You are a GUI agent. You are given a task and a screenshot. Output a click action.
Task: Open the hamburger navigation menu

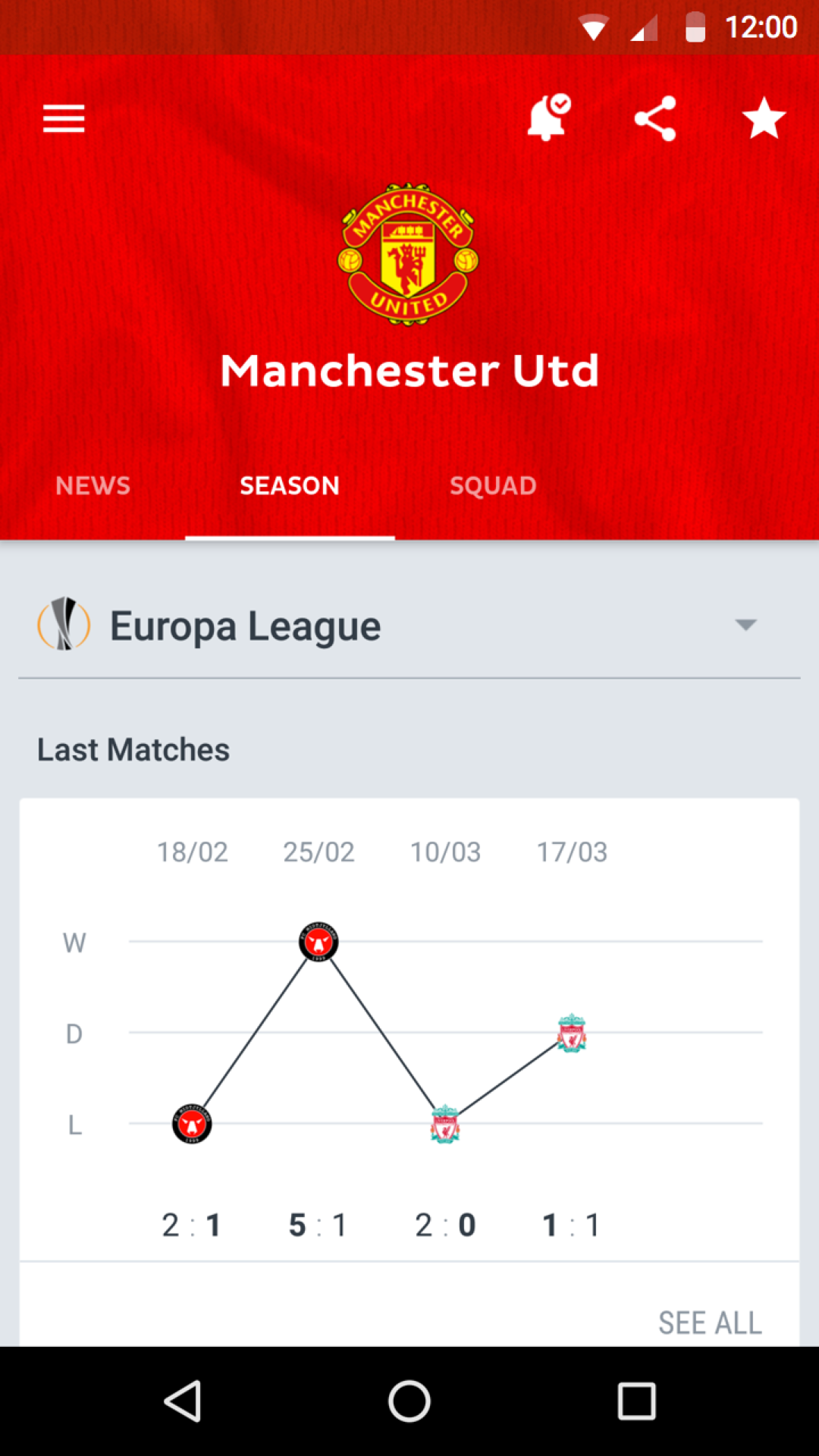tap(64, 119)
